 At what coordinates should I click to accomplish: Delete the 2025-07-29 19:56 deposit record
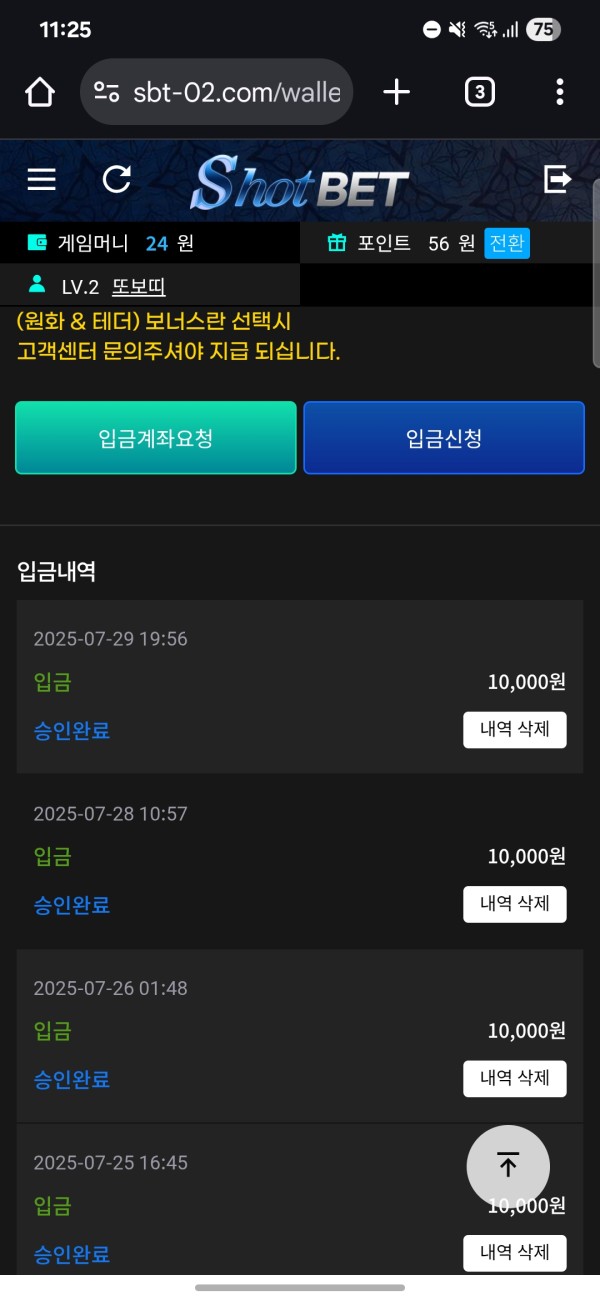[x=515, y=730]
